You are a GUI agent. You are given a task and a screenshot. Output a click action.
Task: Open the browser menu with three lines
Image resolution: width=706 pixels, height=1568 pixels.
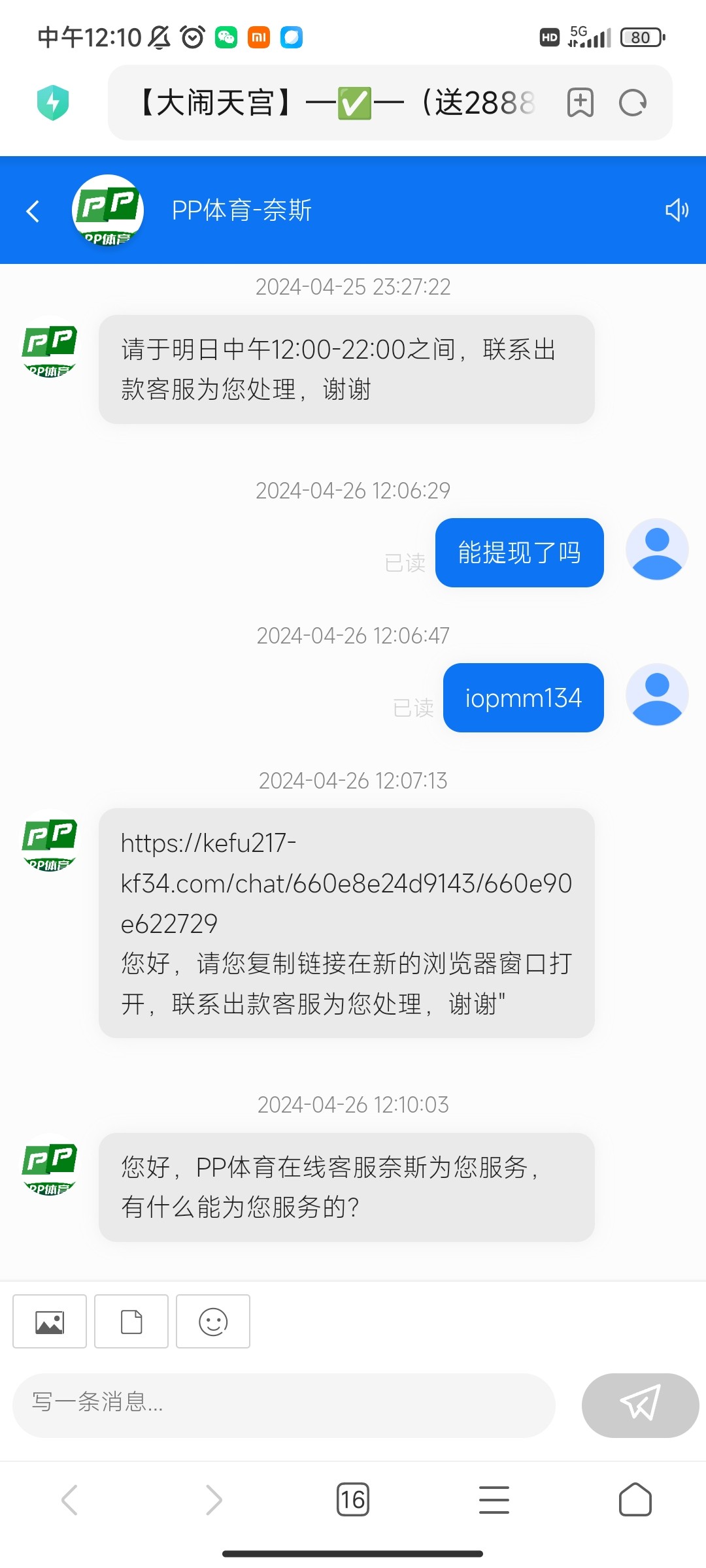coord(494,1499)
